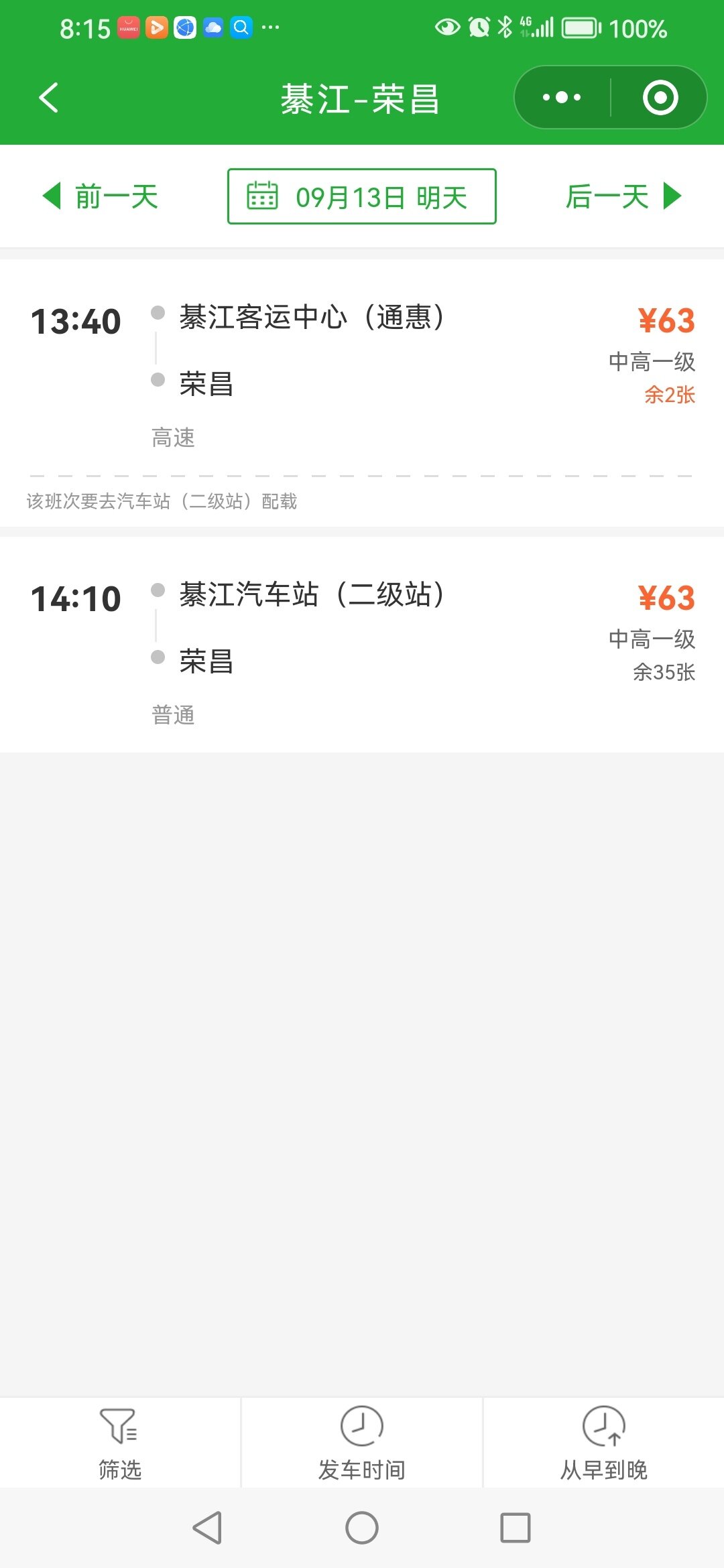Open the 筛选 filter options
The height and width of the screenshot is (1568, 724).
pyautogui.click(x=120, y=1444)
